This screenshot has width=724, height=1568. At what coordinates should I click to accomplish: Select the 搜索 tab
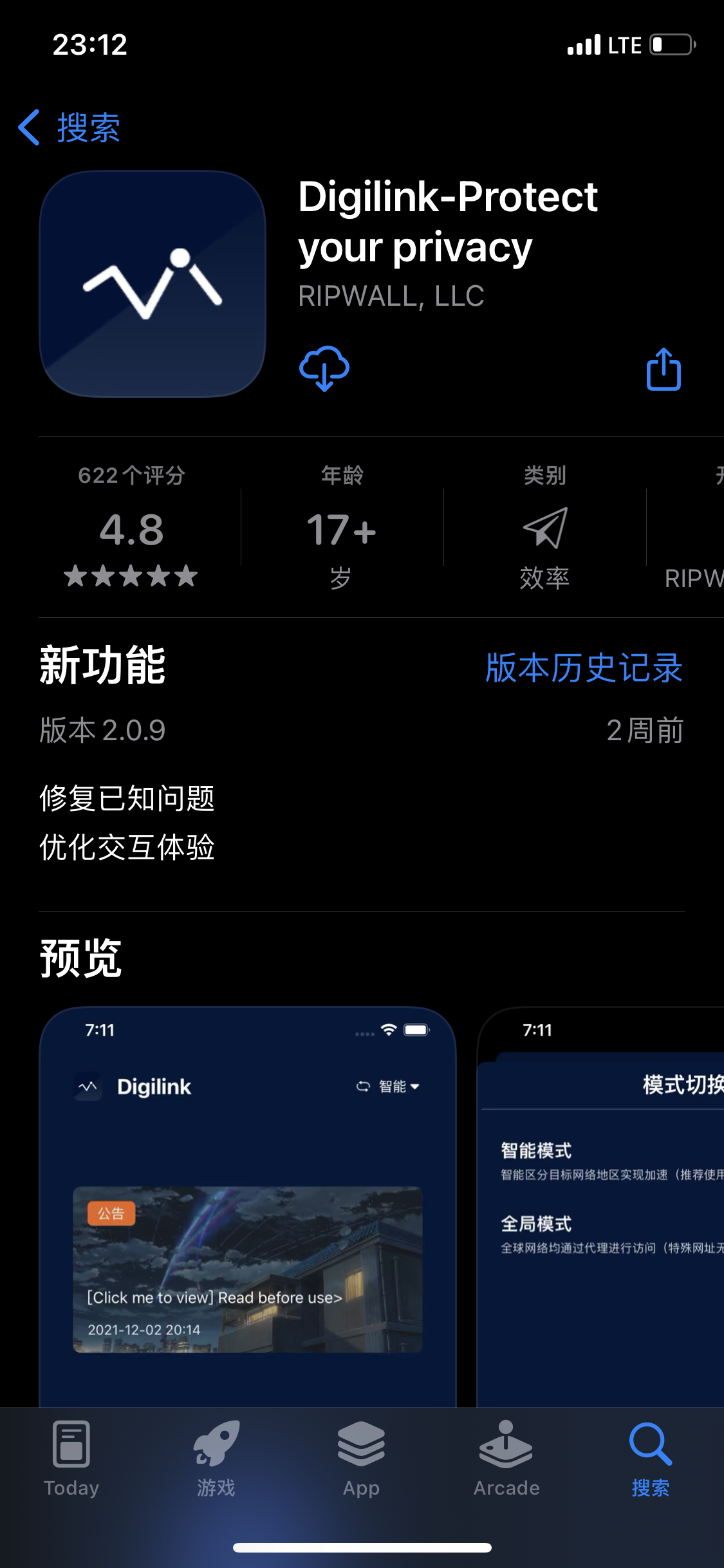point(651,1457)
